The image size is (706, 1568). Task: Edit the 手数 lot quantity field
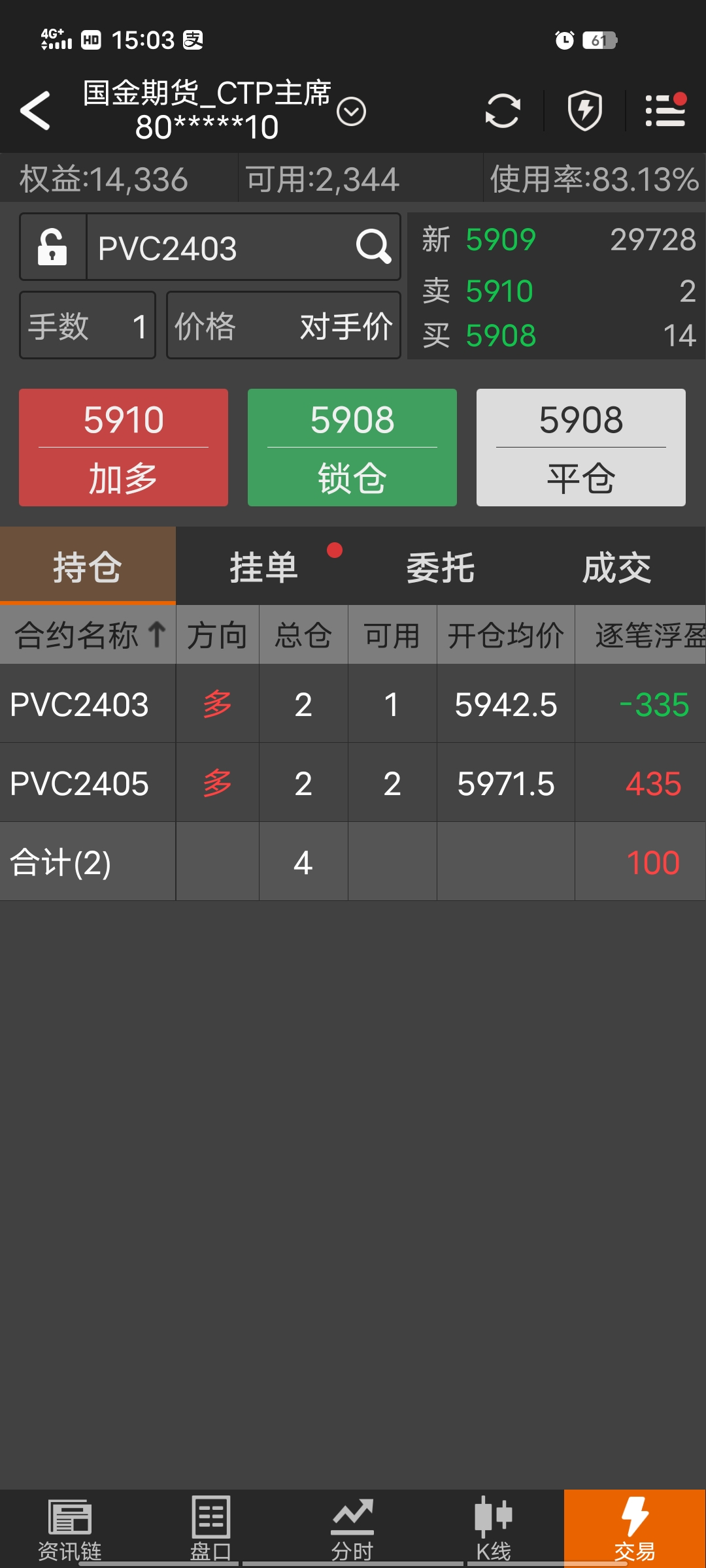tap(88, 325)
